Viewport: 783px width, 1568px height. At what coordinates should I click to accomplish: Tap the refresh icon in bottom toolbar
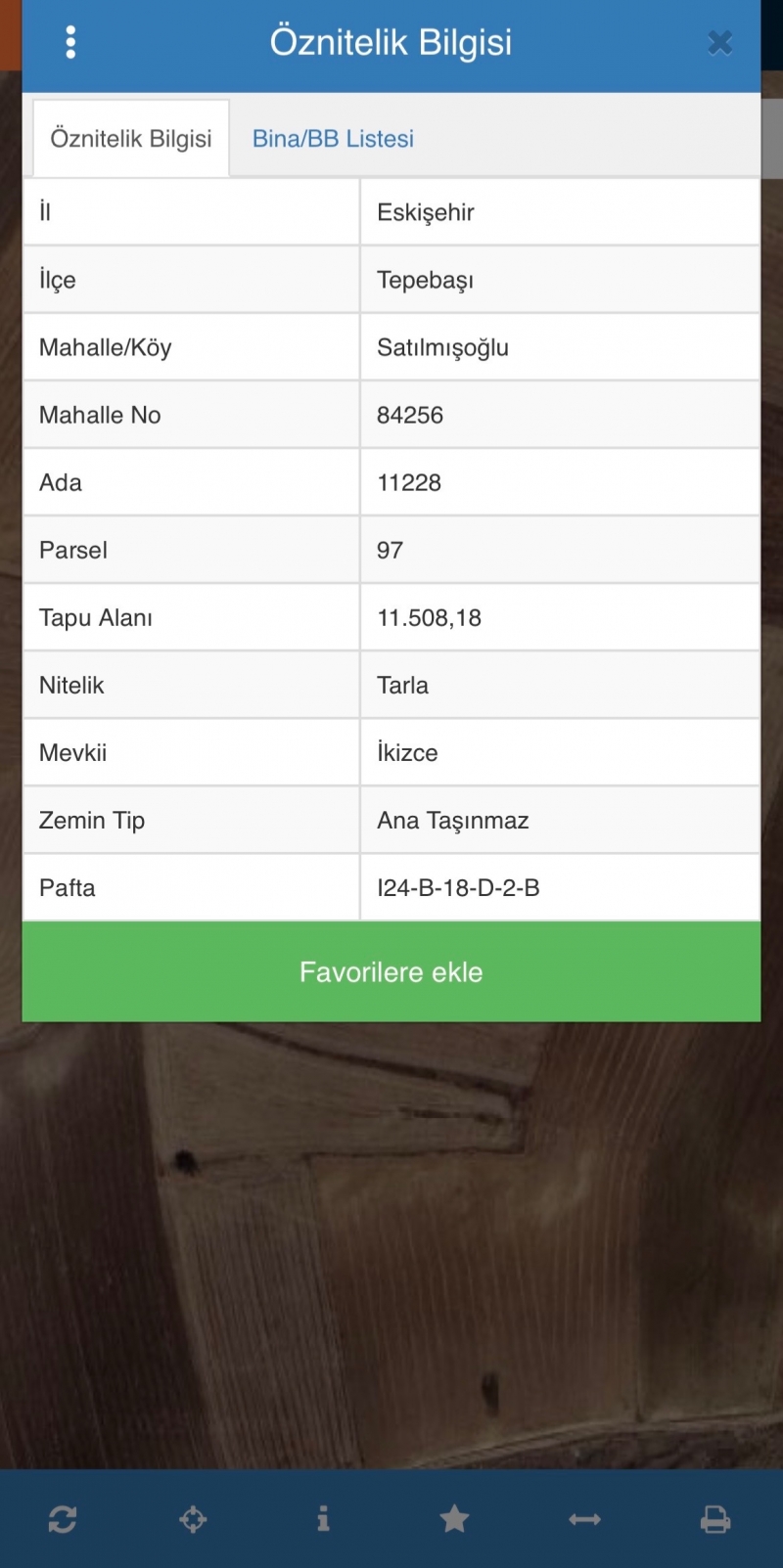tap(63, 1519)
